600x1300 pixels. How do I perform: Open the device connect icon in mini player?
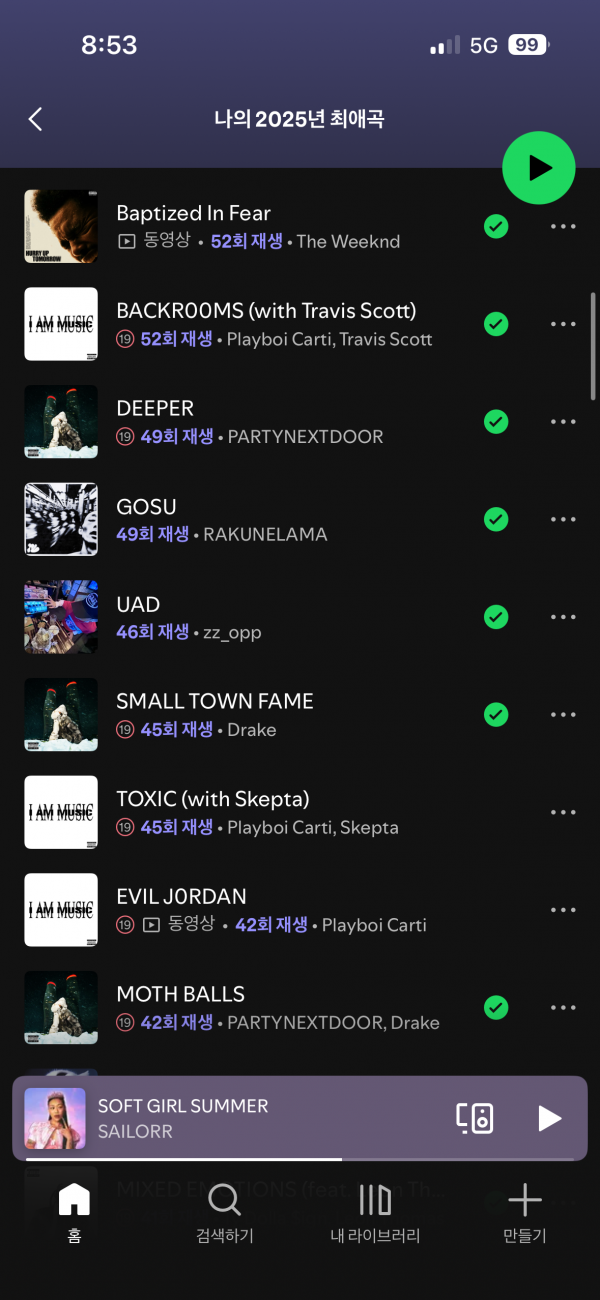[x=475, y=1118]
